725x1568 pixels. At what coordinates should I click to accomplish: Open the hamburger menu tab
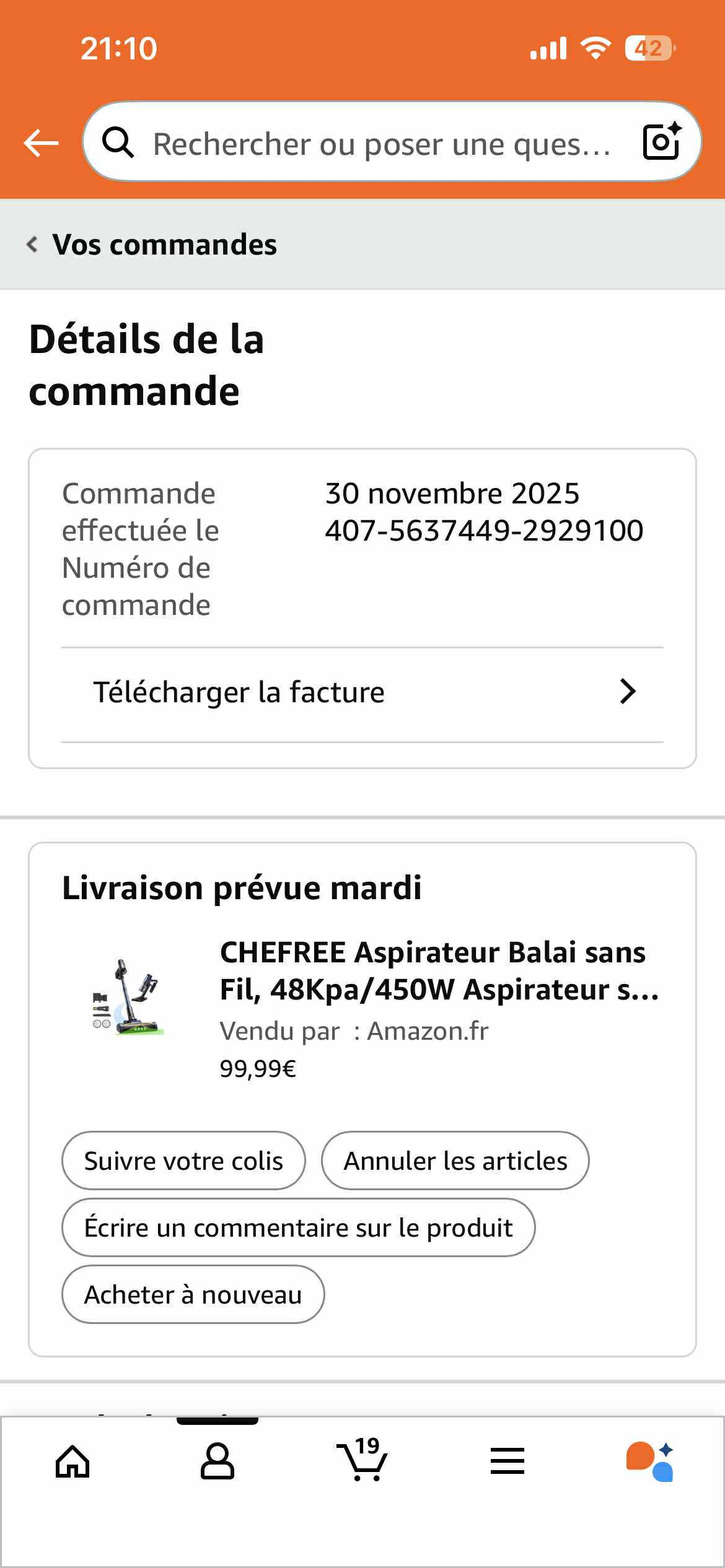[507, 1461]
